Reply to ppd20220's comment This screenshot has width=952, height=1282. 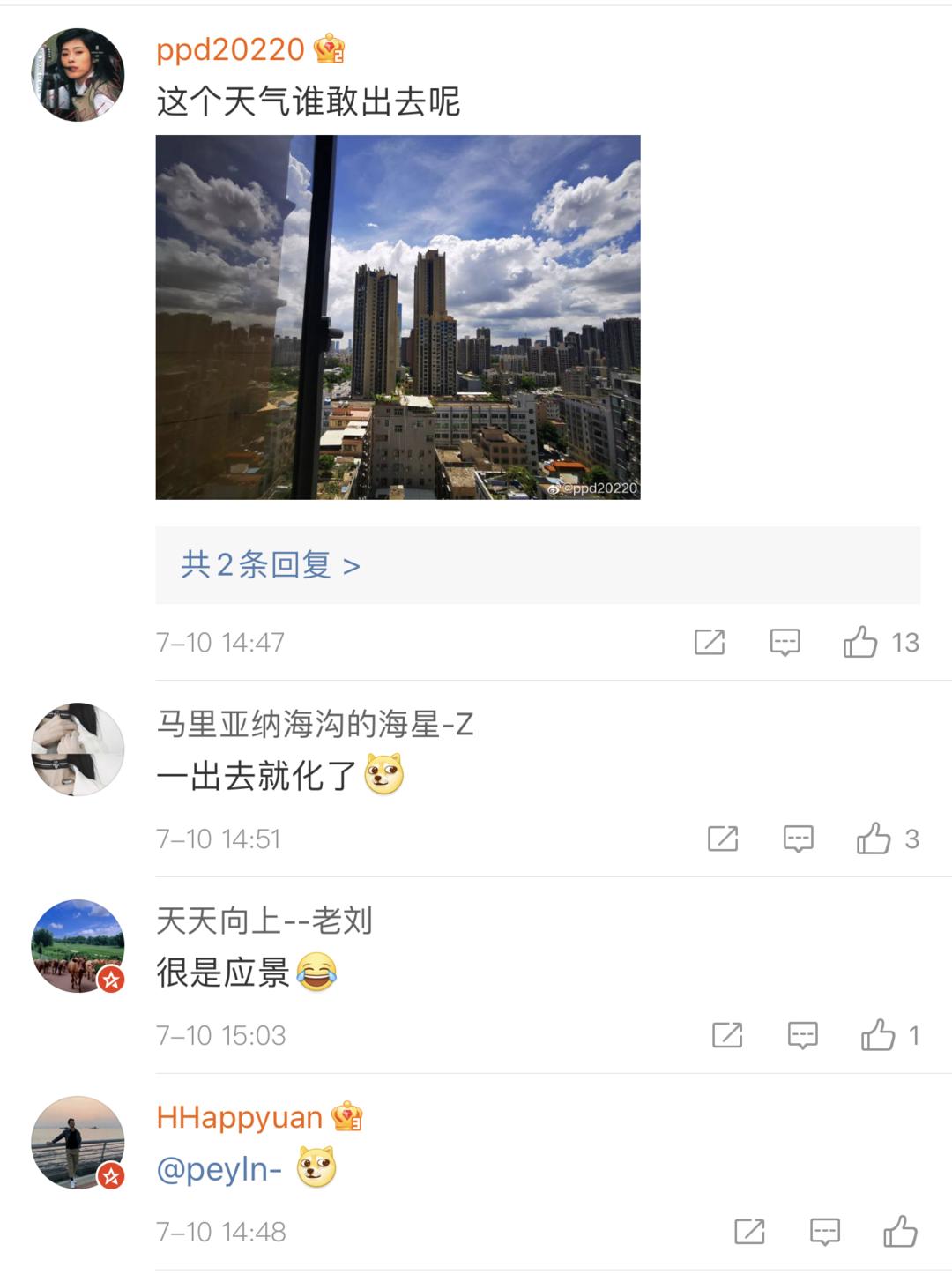tap(785, 643)
